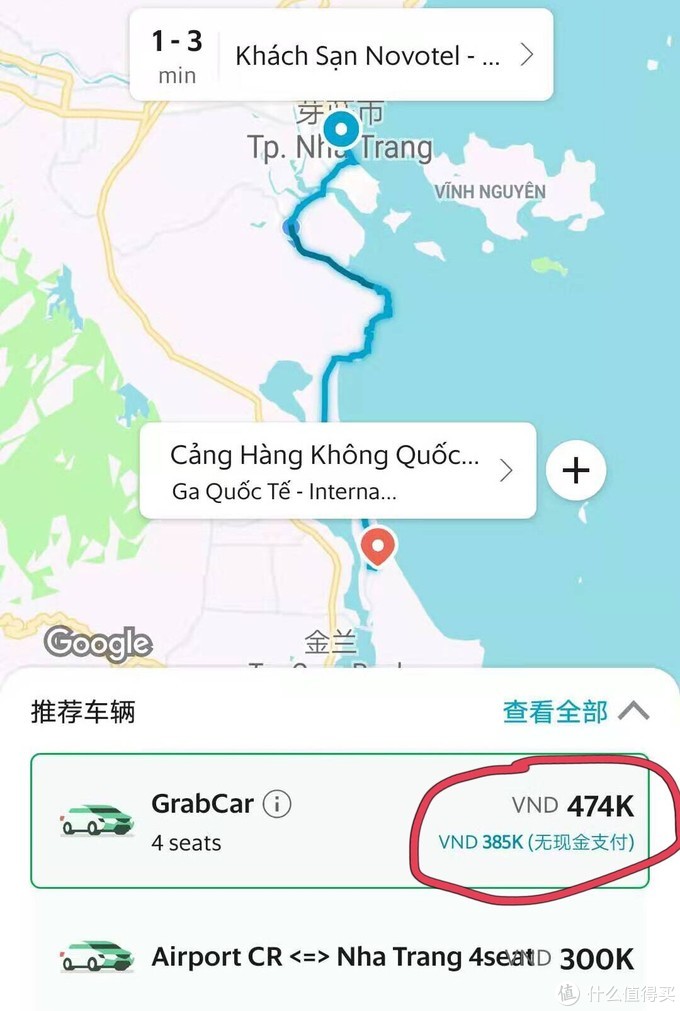Add another stop with the plus button
Screen dimensions: 680x1011
[x=576, y=470]
